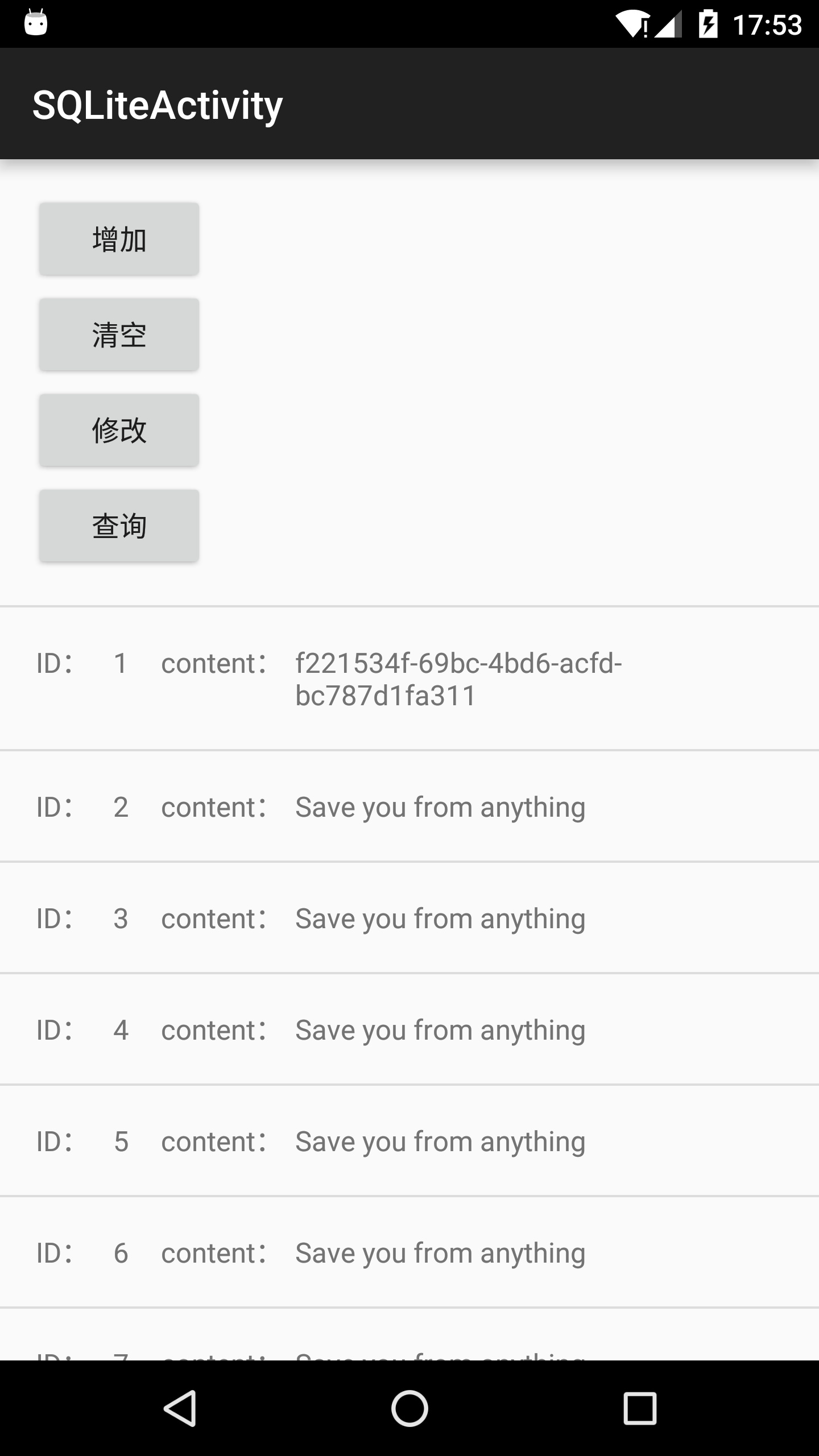Image resolution: width=819 pixels, height=1456 pixels.
Task: Open the record with ID 2
Action: (x=409, y=806)
